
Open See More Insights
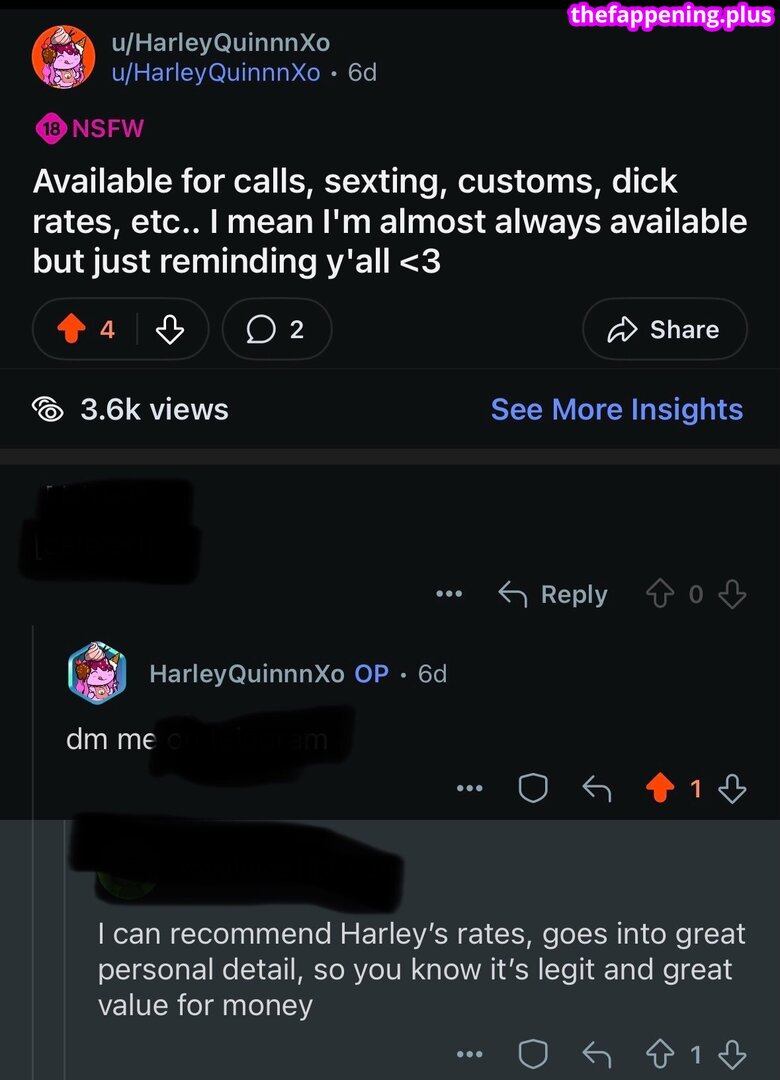click(x=616, y=409)
